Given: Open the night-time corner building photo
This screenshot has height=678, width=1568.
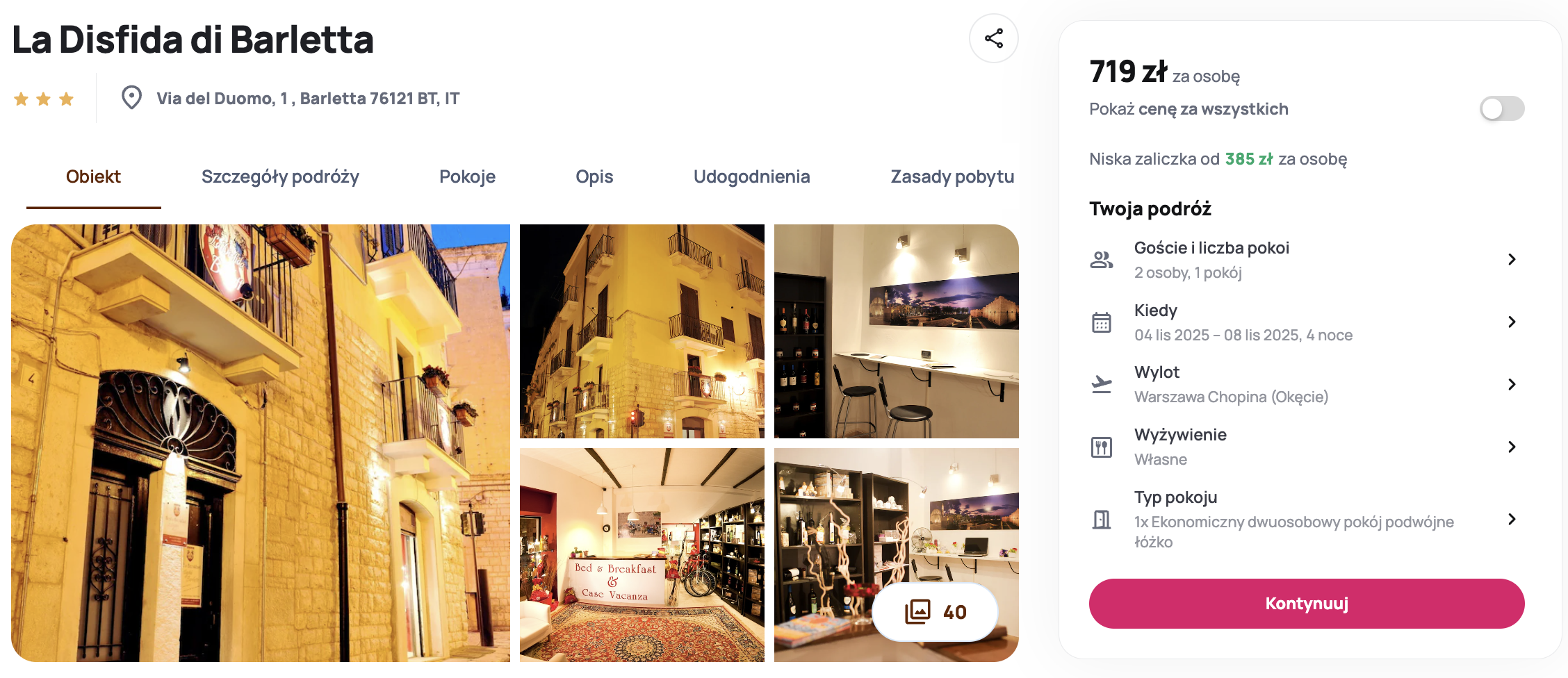Looking at the screenshot, I should [x=642, y=331].
